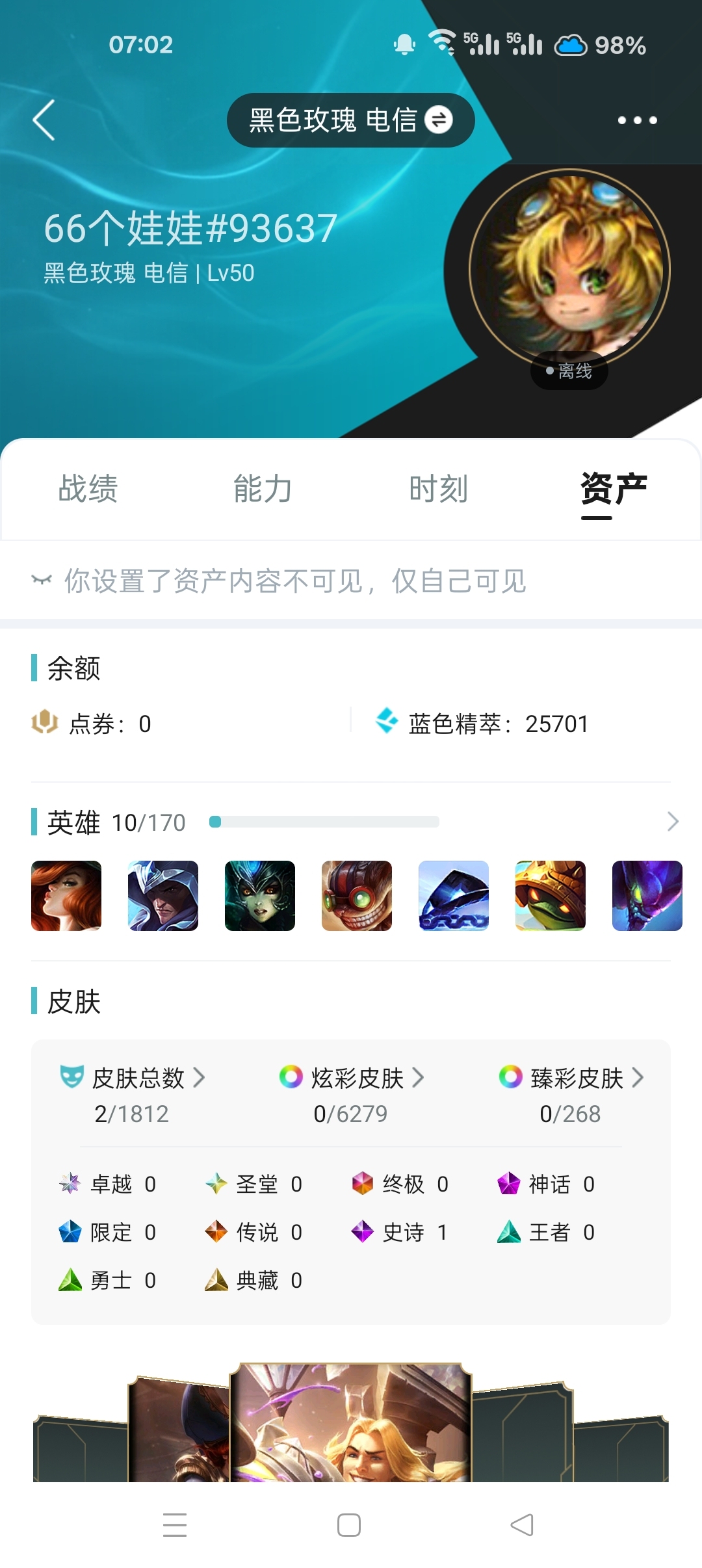This screenshot has height=1568, width=702.
Task: Select the 资产 tab
Action: 614,489
